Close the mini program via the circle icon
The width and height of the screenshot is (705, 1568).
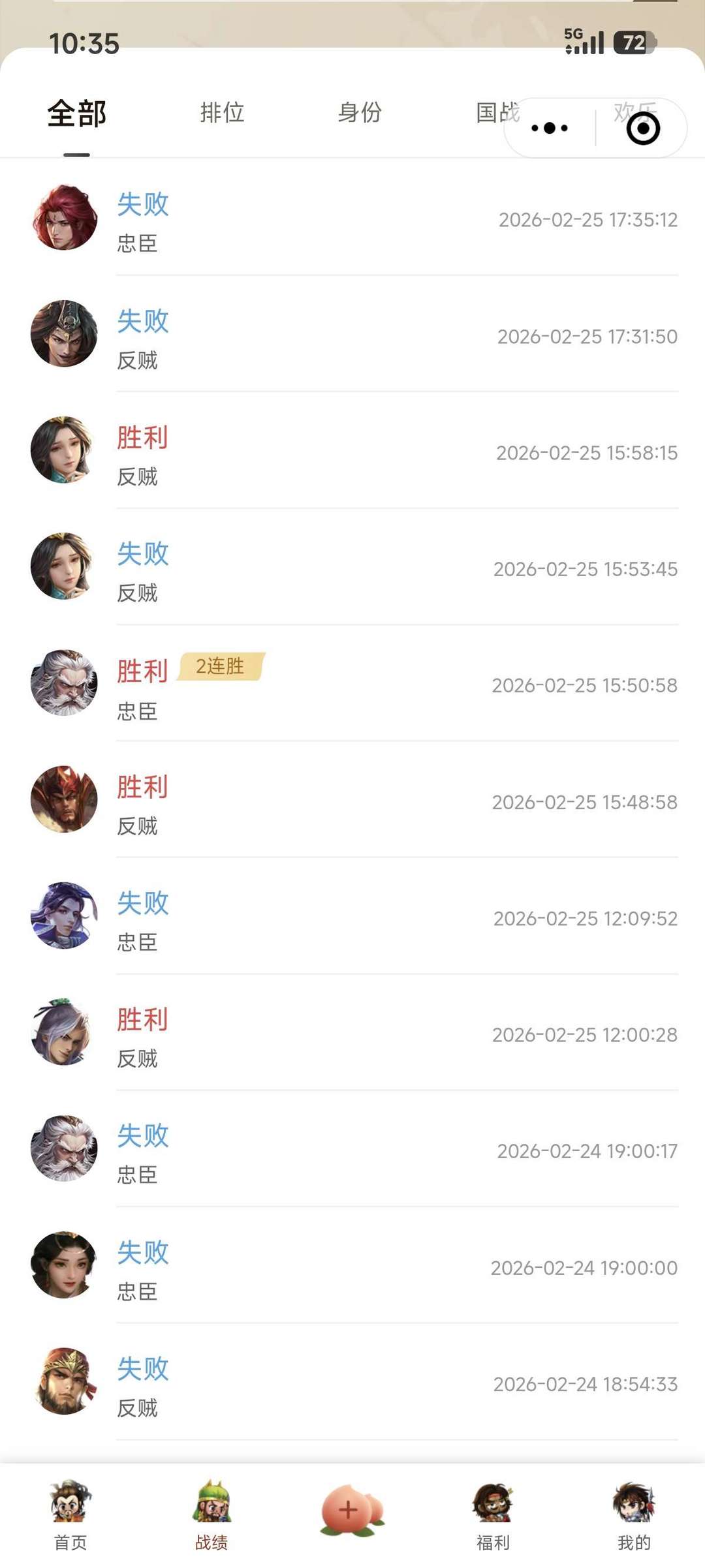(x=643, y=129)
